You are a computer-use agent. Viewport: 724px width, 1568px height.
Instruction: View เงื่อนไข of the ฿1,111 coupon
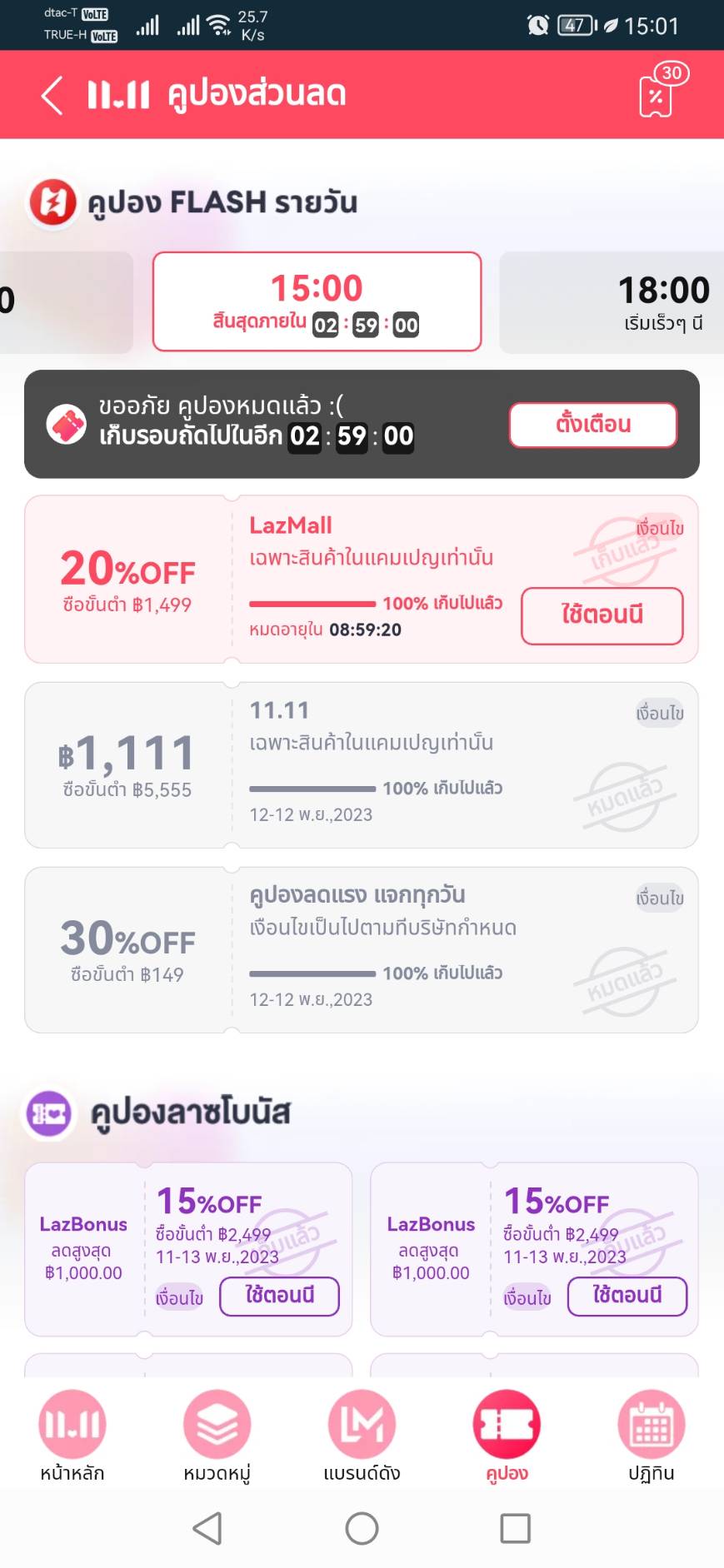[x=659, y=713]
